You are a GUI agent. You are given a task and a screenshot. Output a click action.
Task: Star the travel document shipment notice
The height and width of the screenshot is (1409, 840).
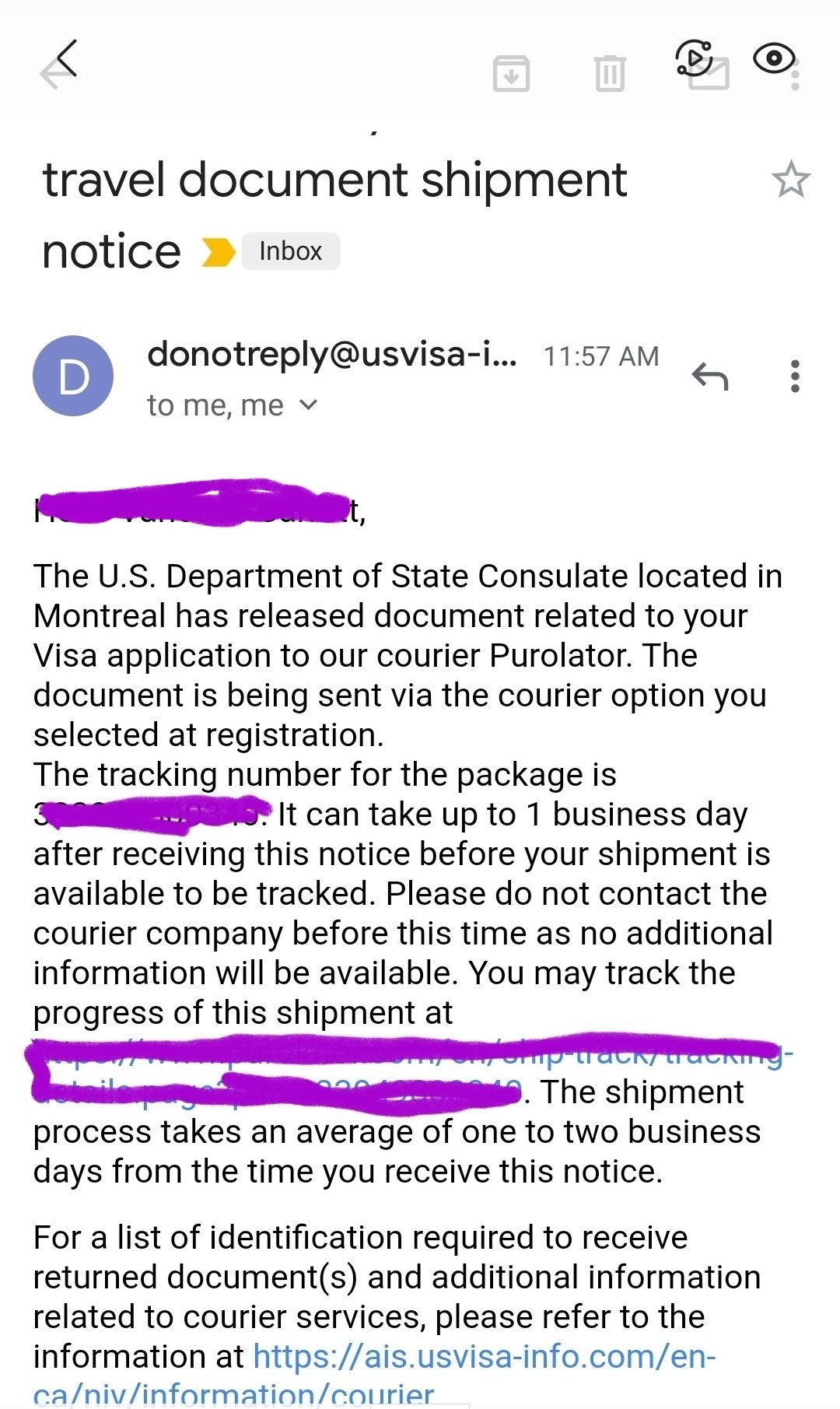click(x=791, y=180)
